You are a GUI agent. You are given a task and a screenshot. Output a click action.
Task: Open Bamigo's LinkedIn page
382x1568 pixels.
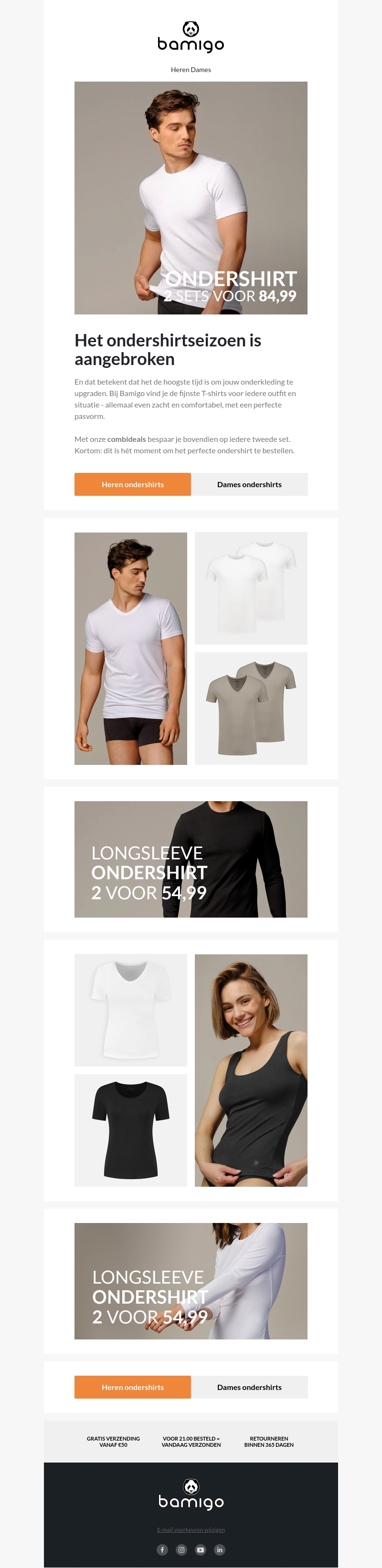[x=220, y=1550]
